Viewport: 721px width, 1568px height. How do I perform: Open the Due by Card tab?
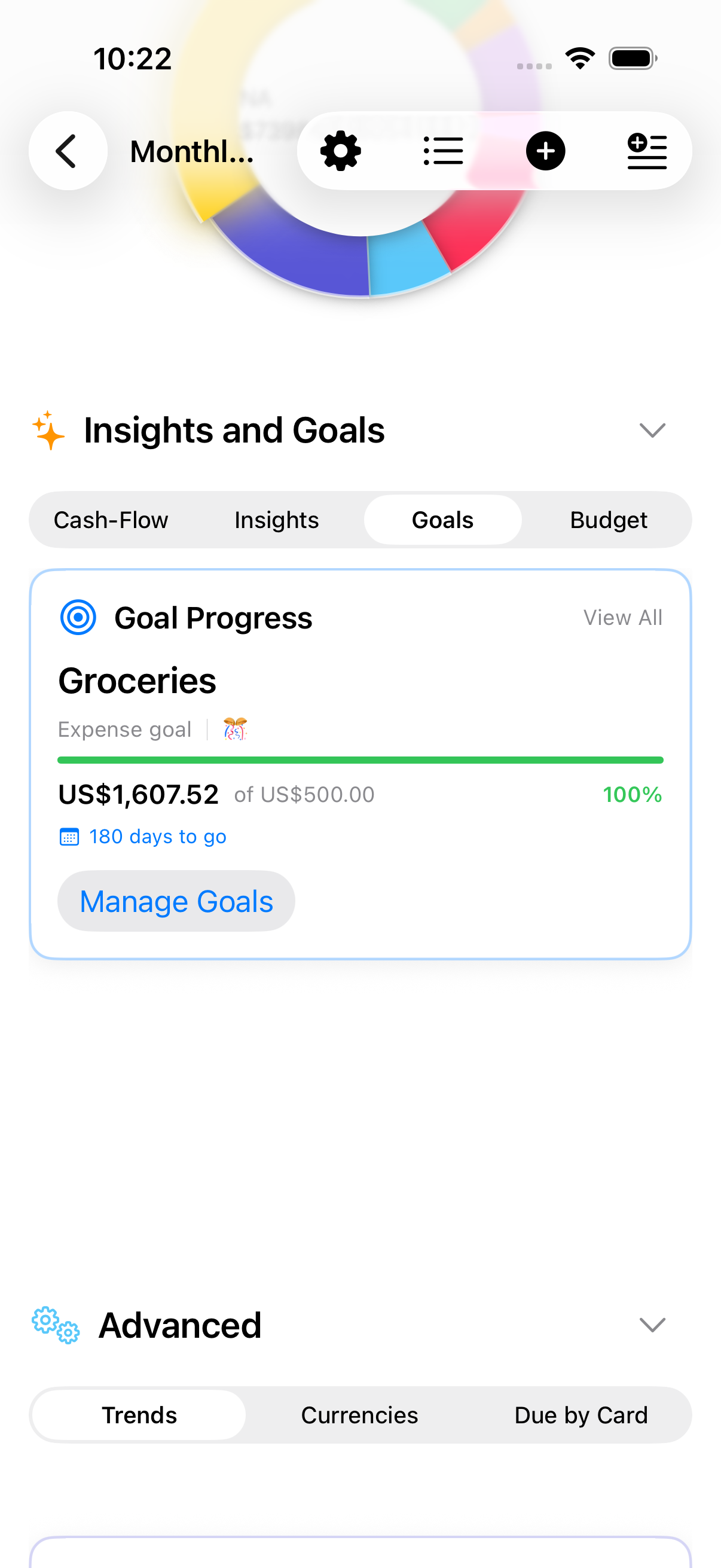581,1416
